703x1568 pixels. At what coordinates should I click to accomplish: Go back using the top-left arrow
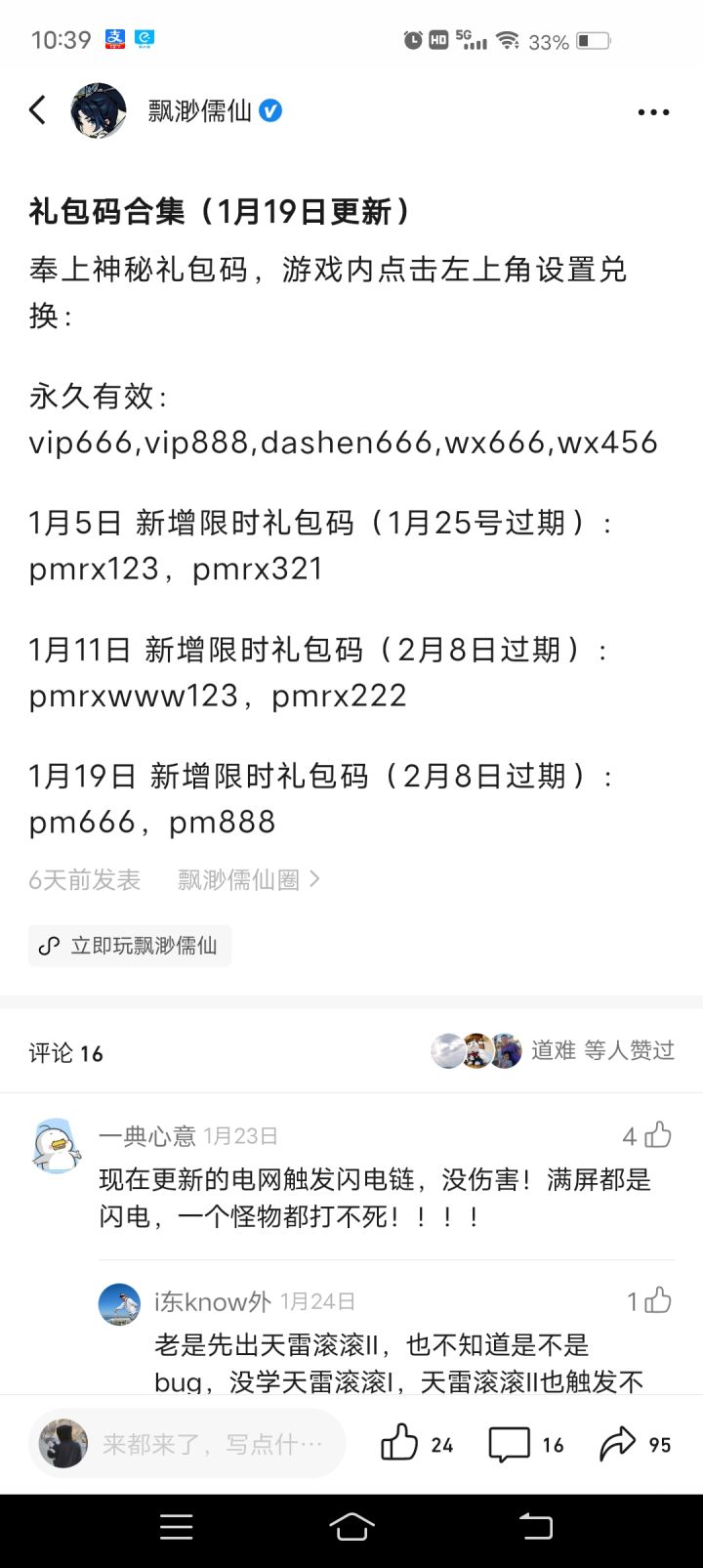38,110
